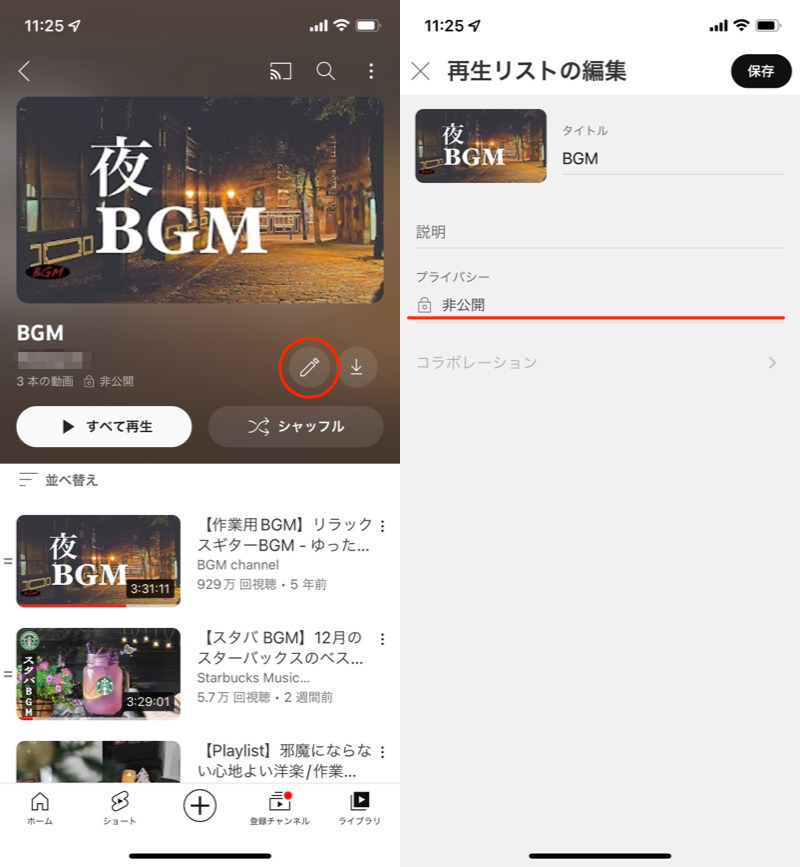Image resolution: width=800 pixels, height=867 pixels.
Task: Tap the pencil icon to edit playlist
Action: click(309, 368)
